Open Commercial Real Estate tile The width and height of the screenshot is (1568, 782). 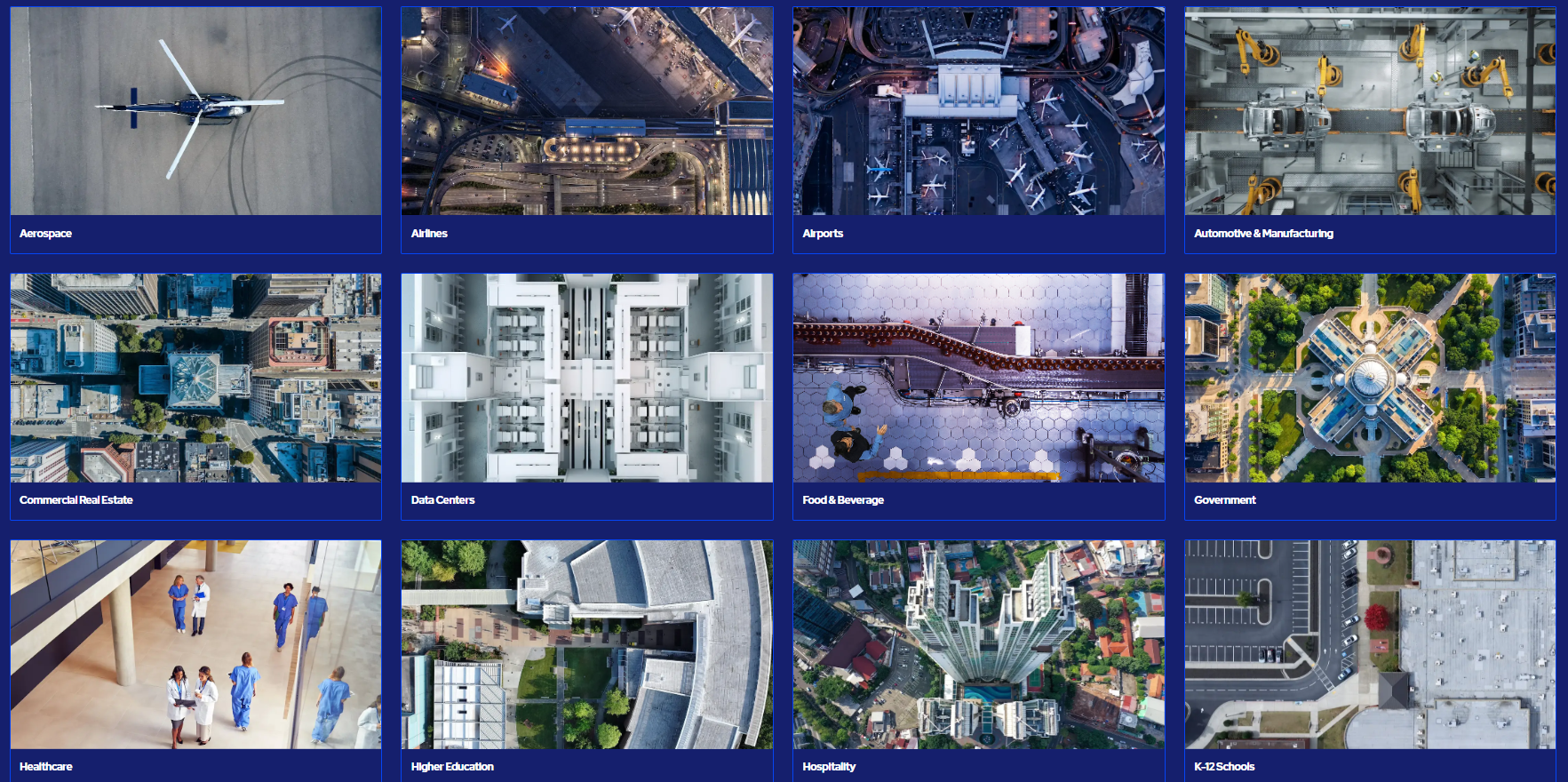195,395
